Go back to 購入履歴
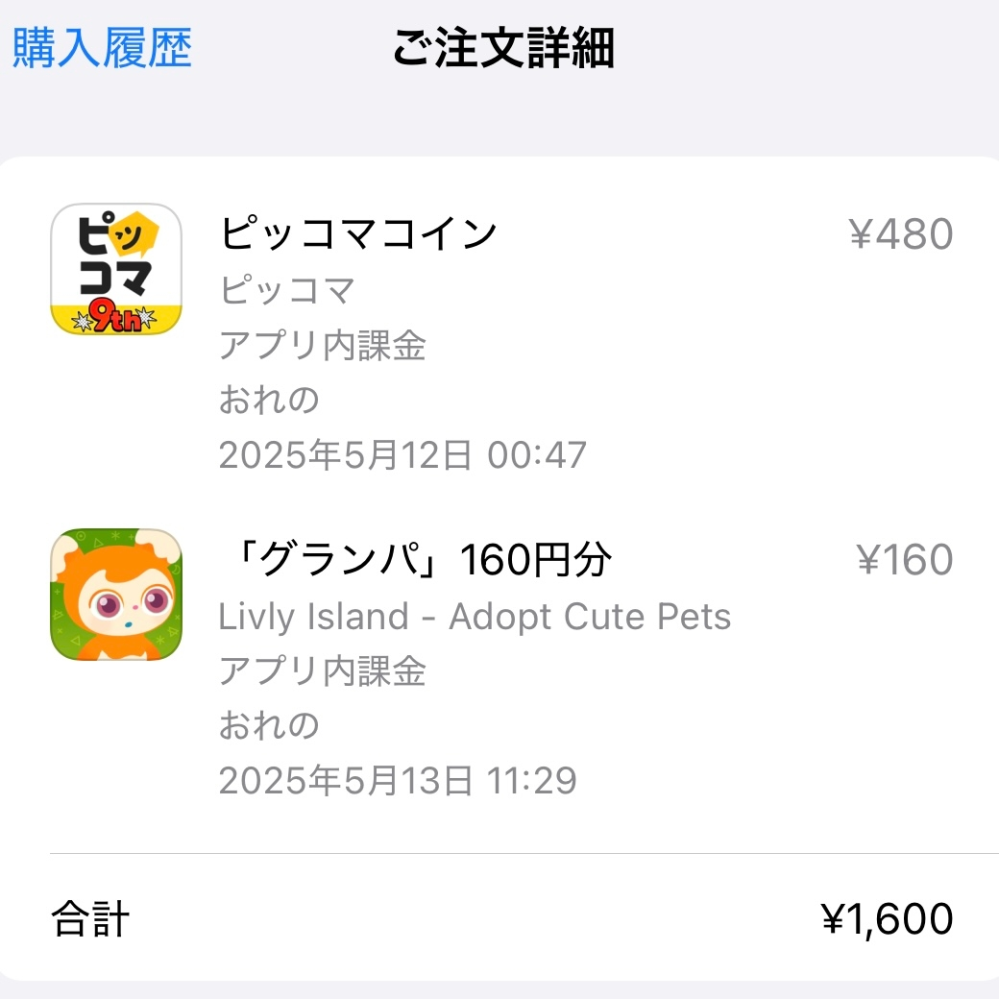 tap(101, 48)
